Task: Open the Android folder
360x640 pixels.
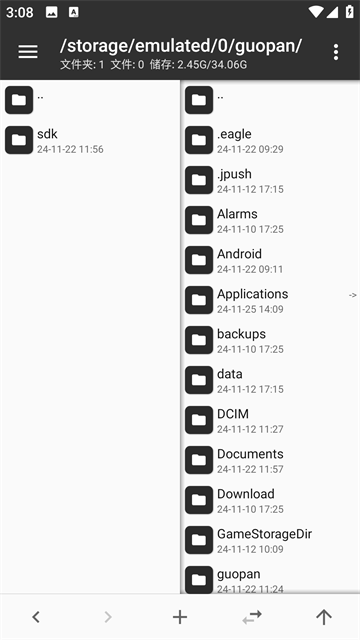Action: pos(270,260)
